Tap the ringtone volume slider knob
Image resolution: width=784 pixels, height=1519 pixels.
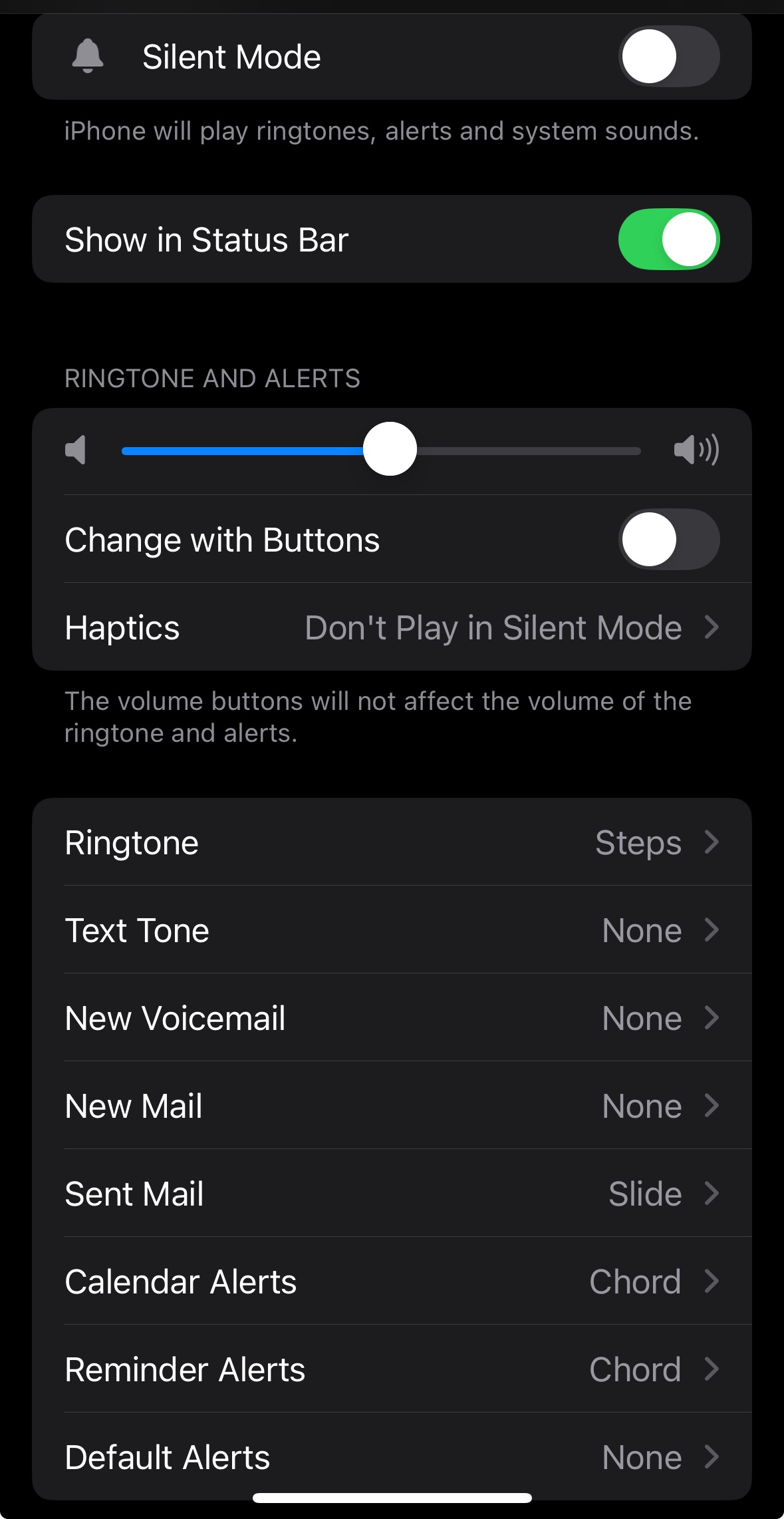pos(390,449)
